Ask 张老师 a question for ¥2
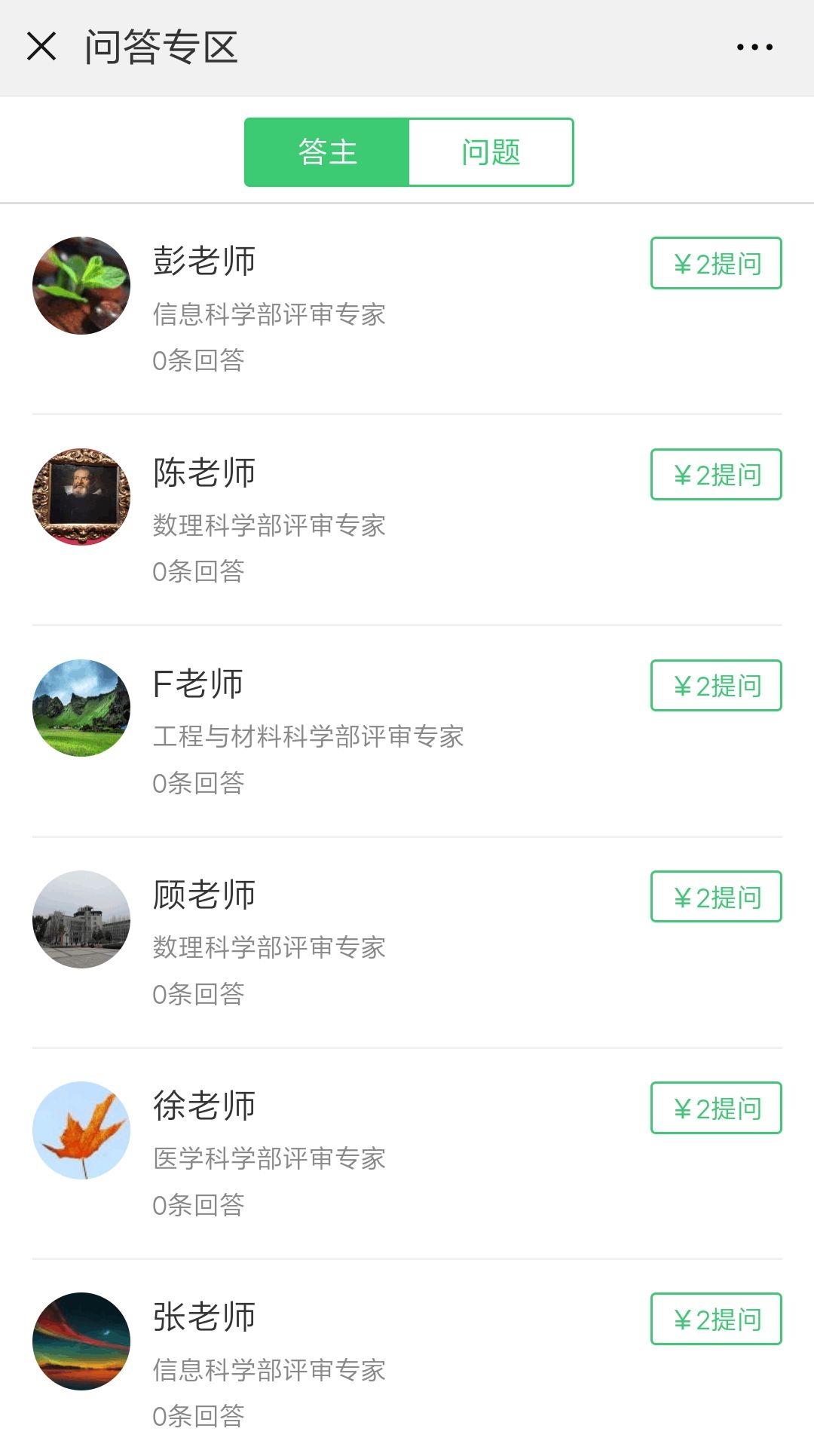 716,1319
